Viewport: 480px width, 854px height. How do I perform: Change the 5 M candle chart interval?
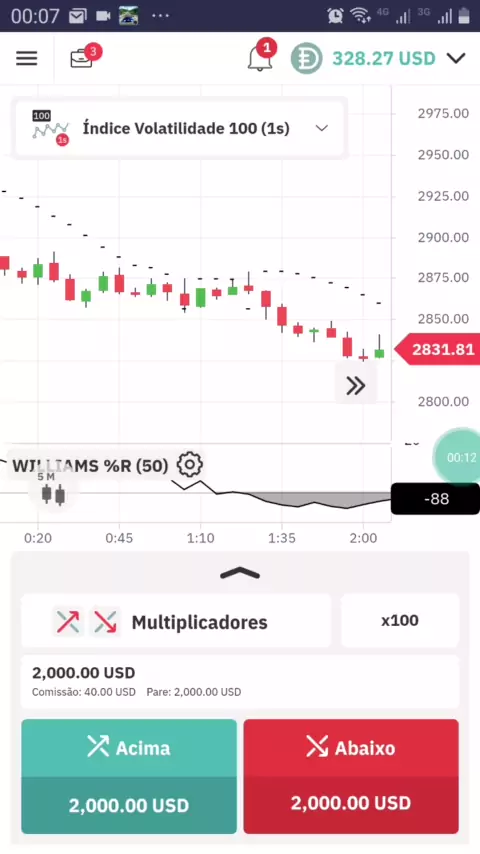[x=52, y=489]
